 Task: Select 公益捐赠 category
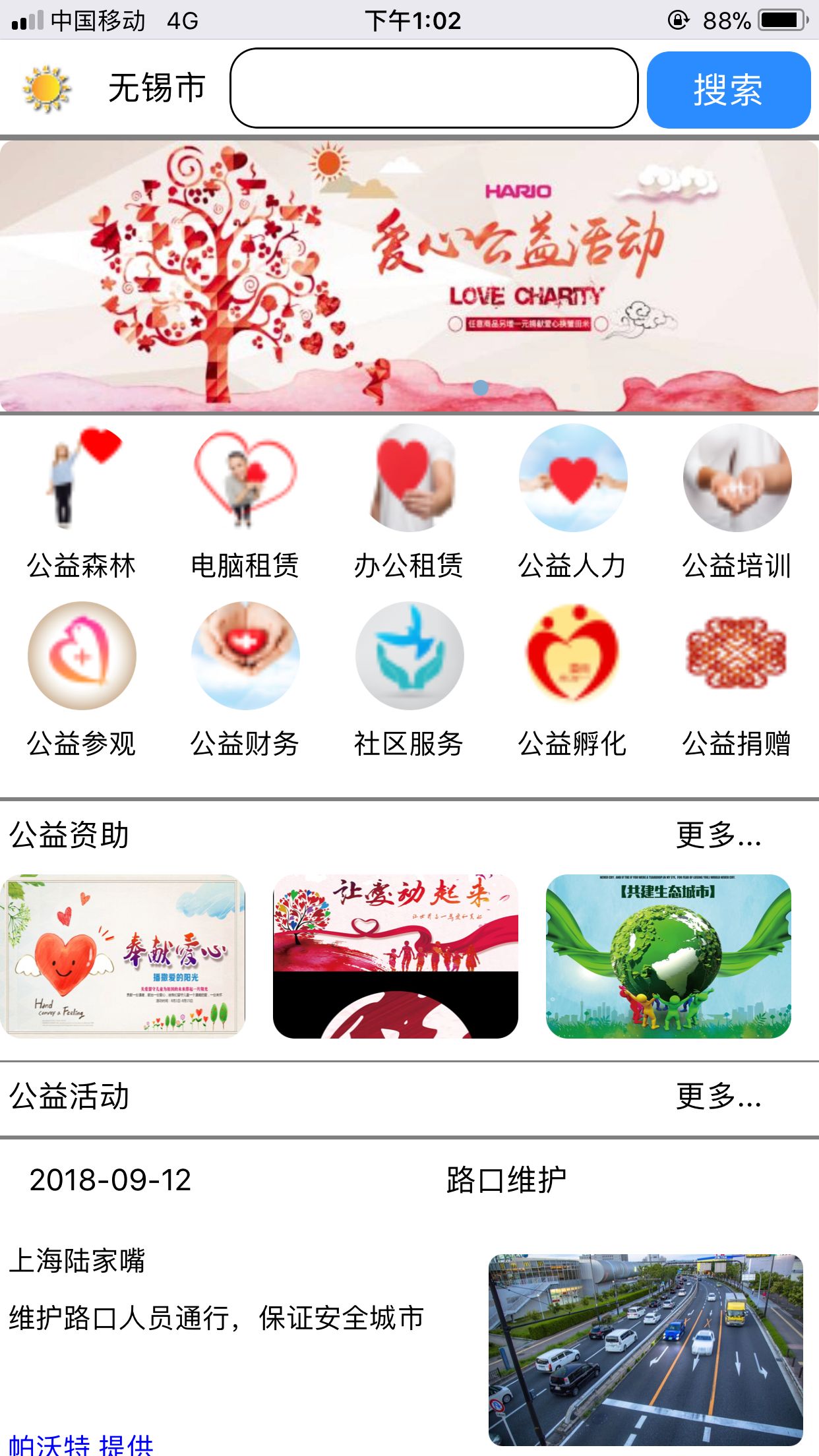[737, 681]
